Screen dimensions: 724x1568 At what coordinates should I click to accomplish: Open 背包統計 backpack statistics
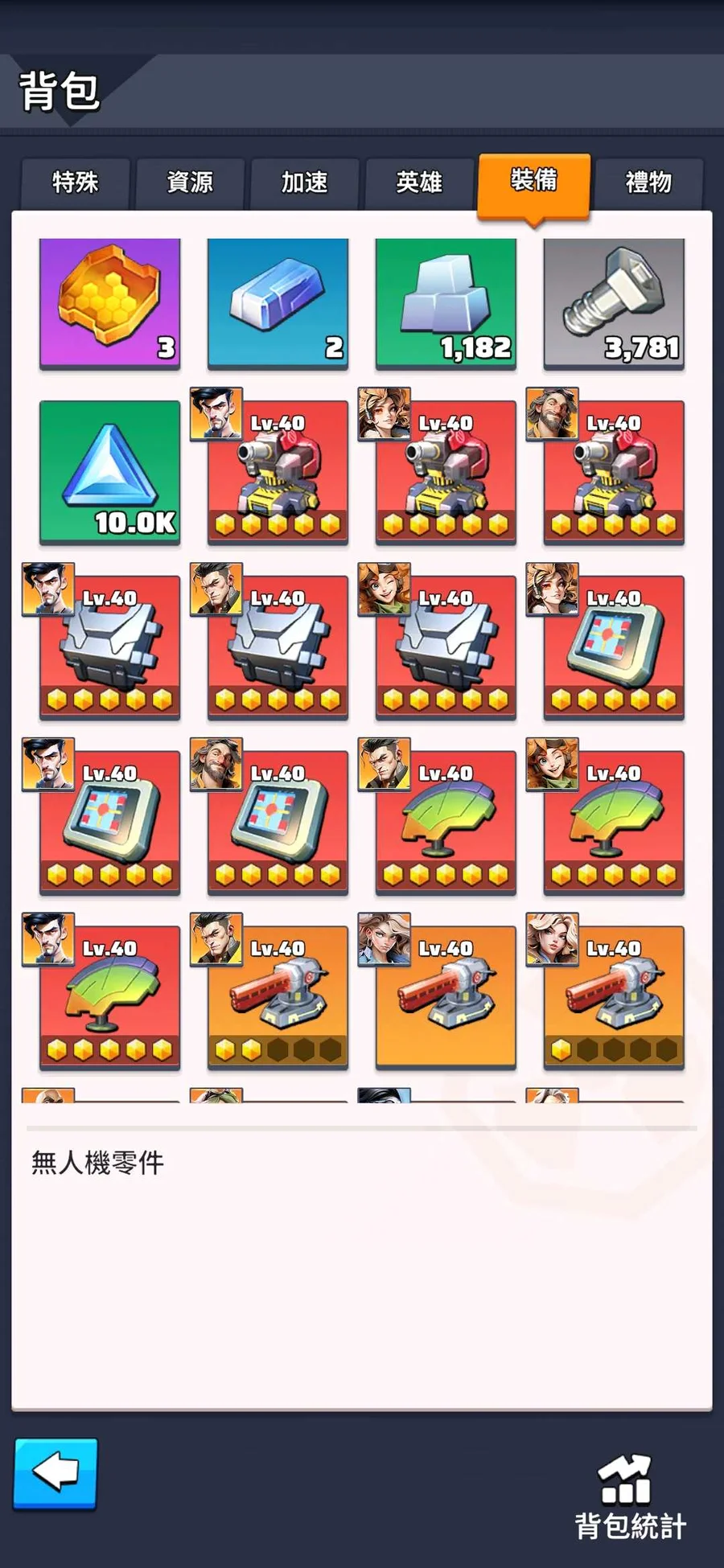(x=630, y=1498)
